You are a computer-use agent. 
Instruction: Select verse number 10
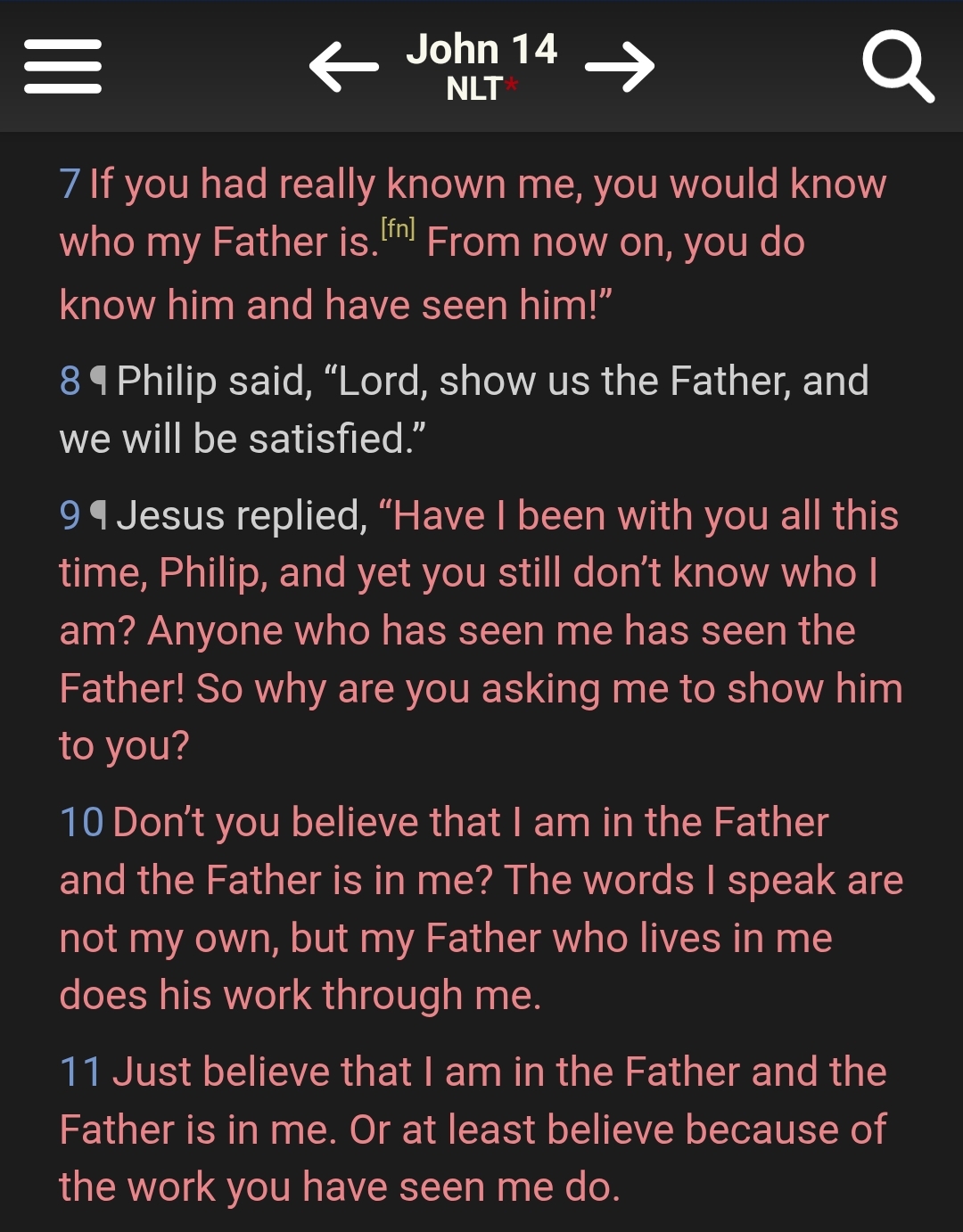(x=82, y=823)
